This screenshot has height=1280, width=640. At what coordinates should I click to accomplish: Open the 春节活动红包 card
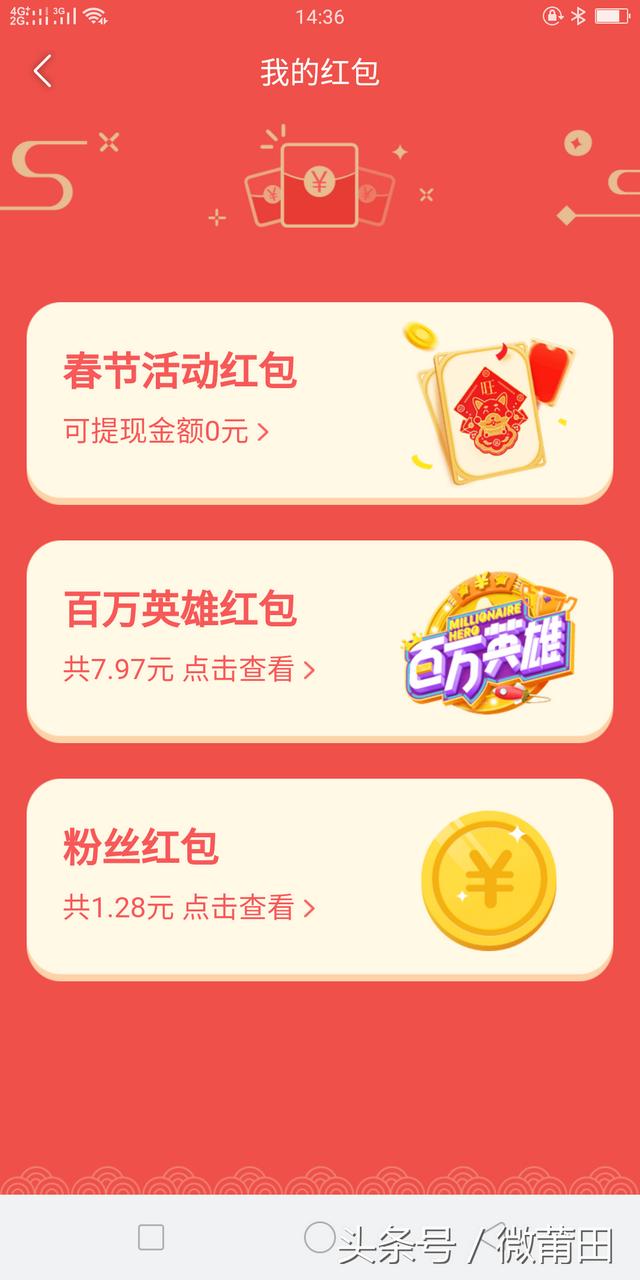tap(319, 401)
